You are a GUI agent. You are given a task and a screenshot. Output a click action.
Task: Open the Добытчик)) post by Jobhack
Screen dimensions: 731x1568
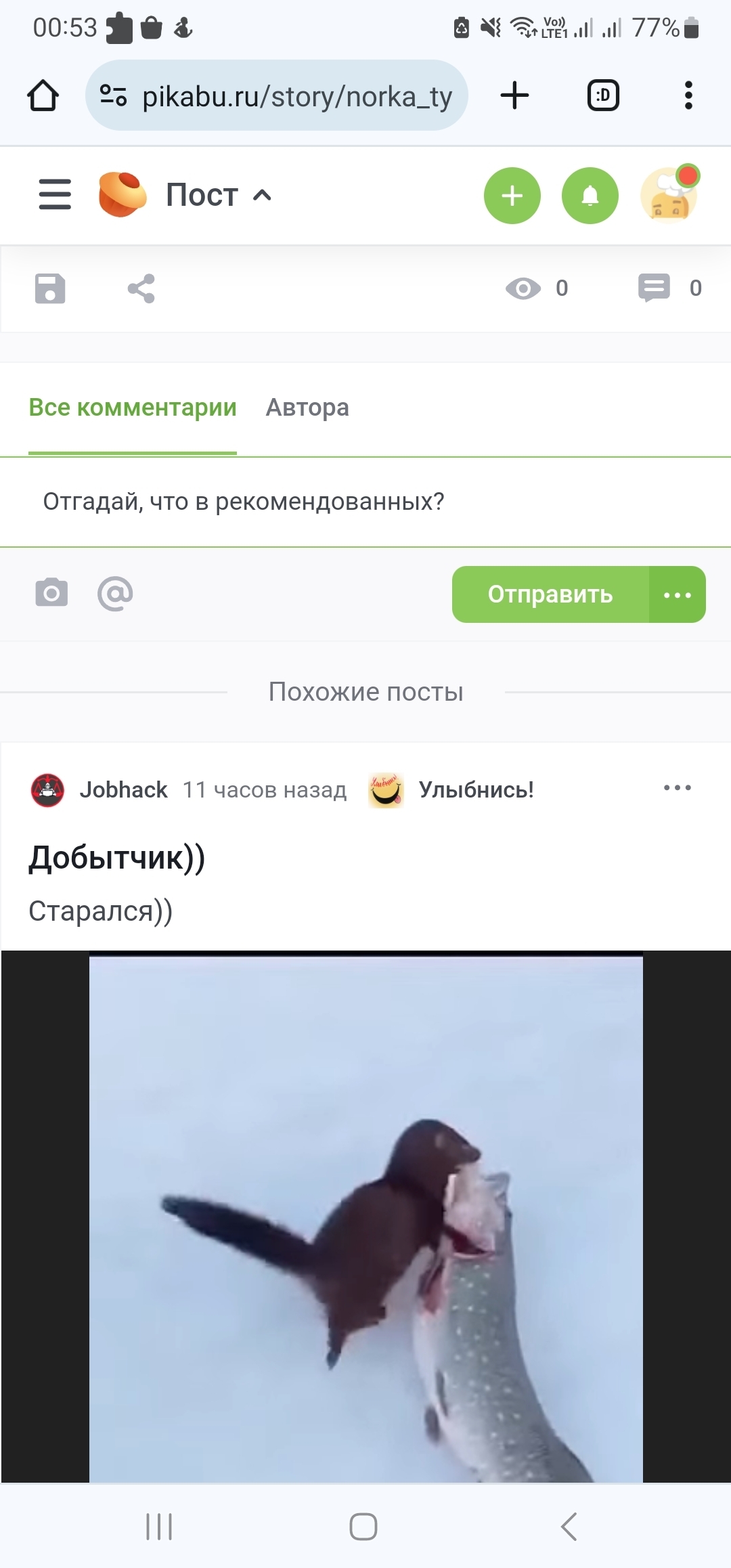pyautogui.click(x=117, y=858)
